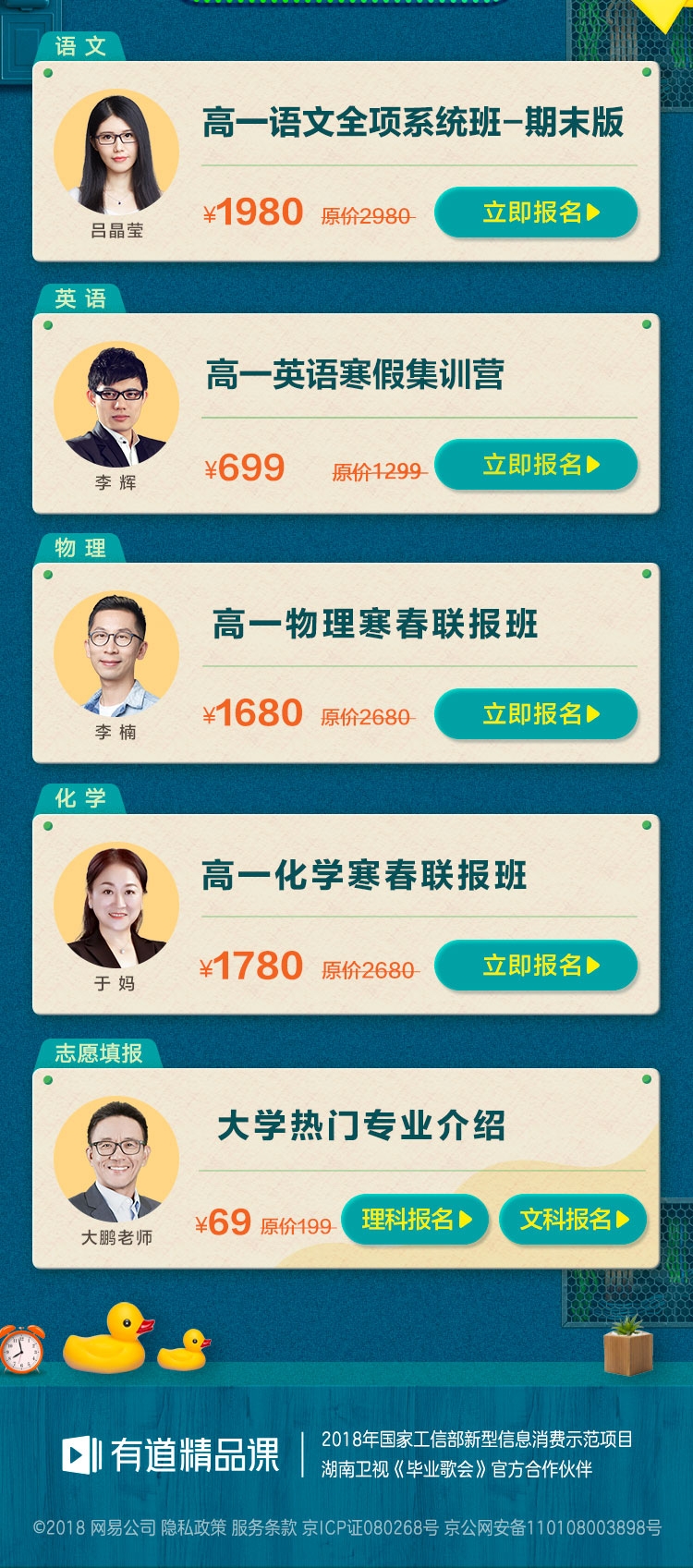Choose 文科报名 for 大学热门专业介绍
Screen dimensions: 693x1568
(x=573, y=1220)
